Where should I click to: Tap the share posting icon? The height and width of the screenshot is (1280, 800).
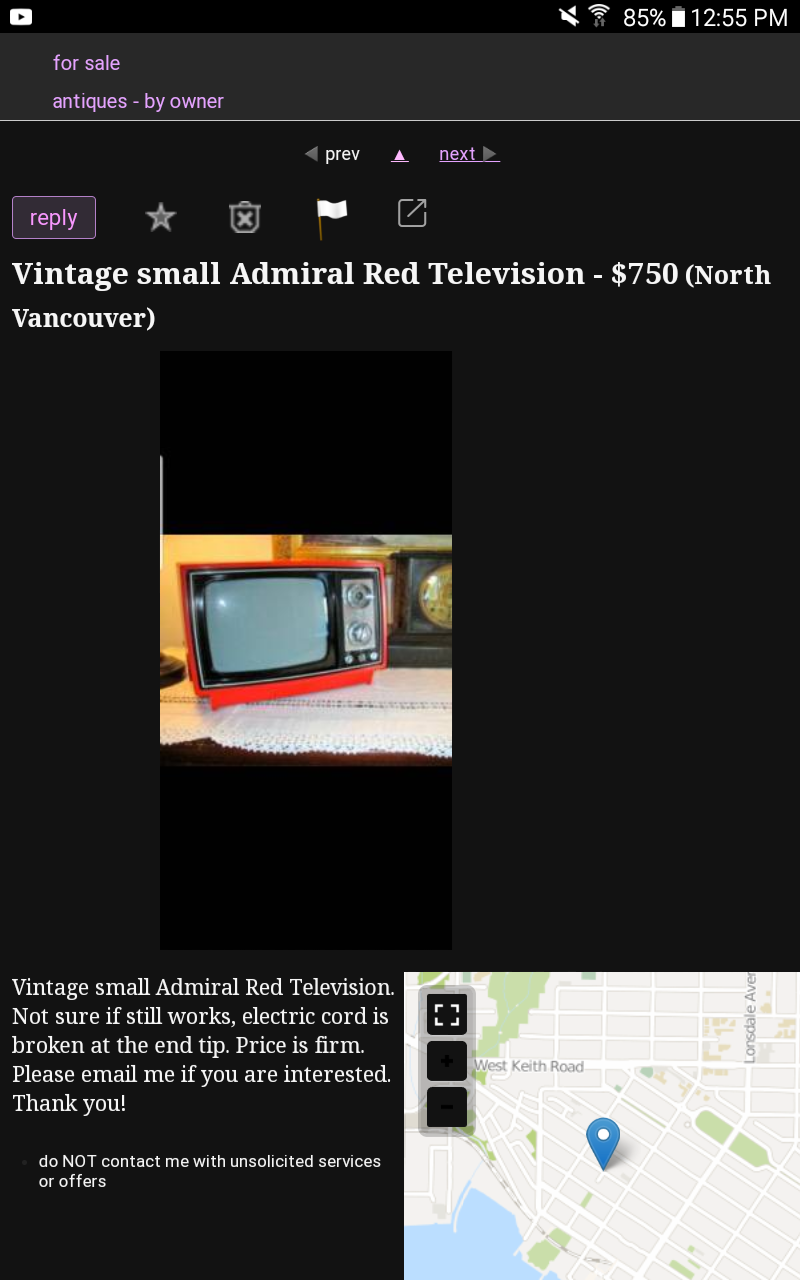(412, 213)
